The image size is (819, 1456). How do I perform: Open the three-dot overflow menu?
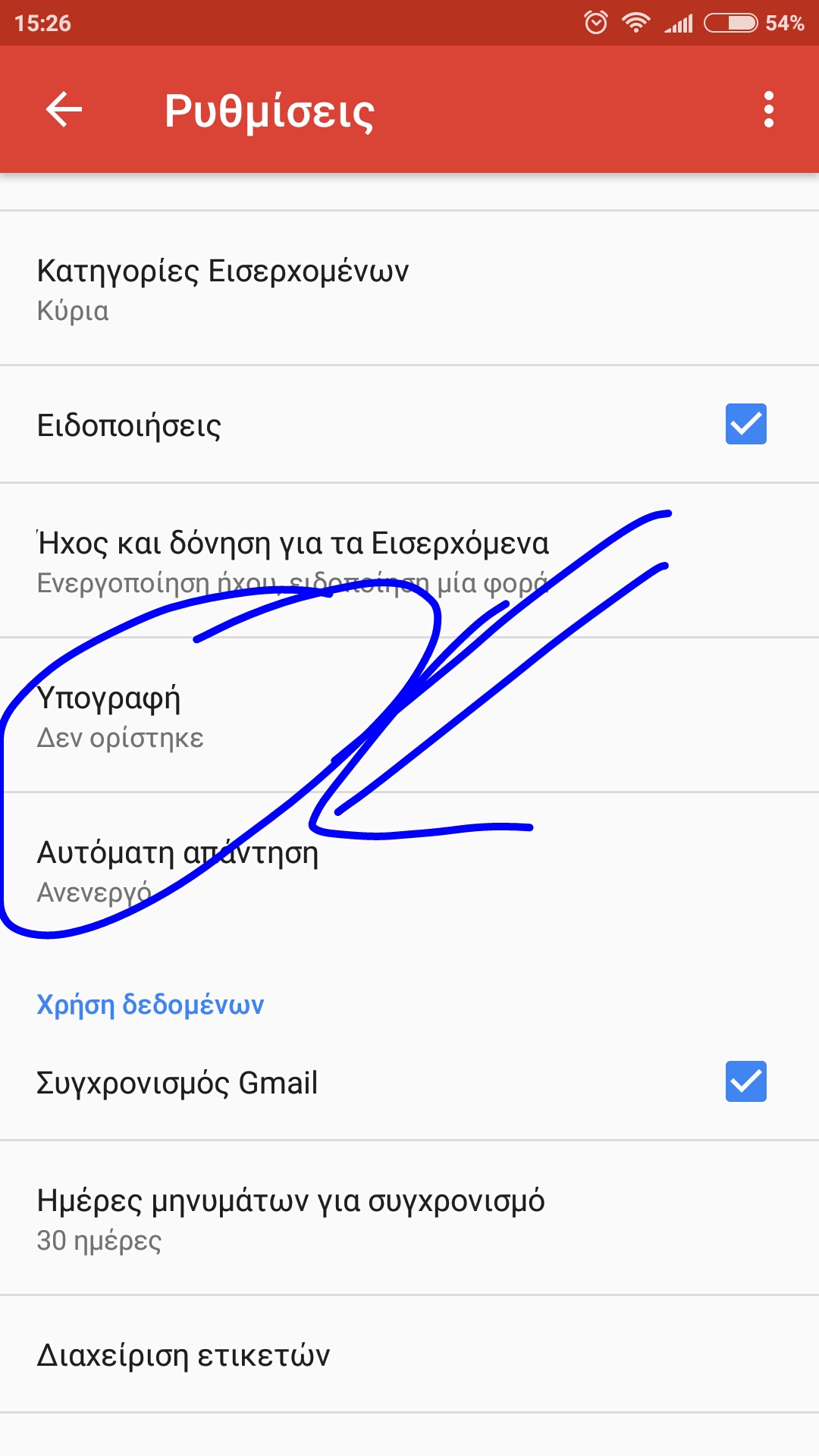click(769, 110)
